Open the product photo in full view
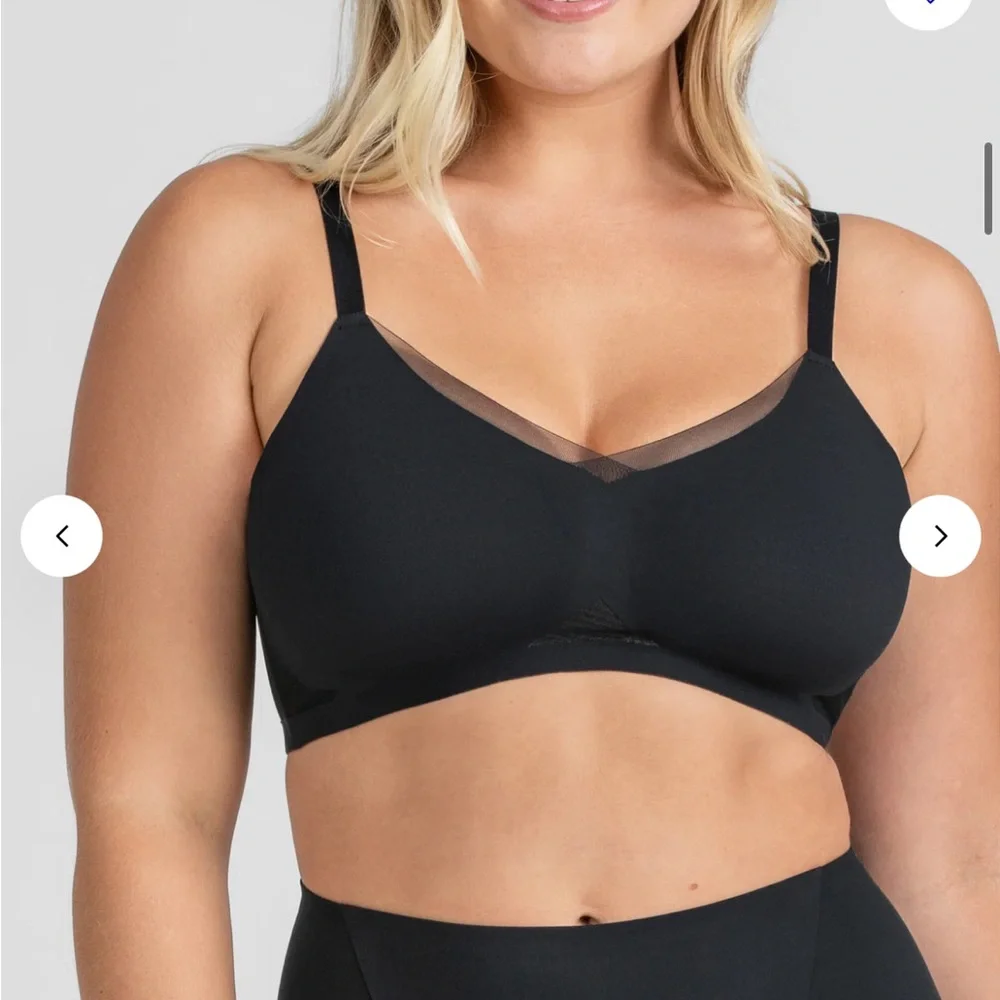This screenshot has height=1000, width=1000. tap(500, 500)
